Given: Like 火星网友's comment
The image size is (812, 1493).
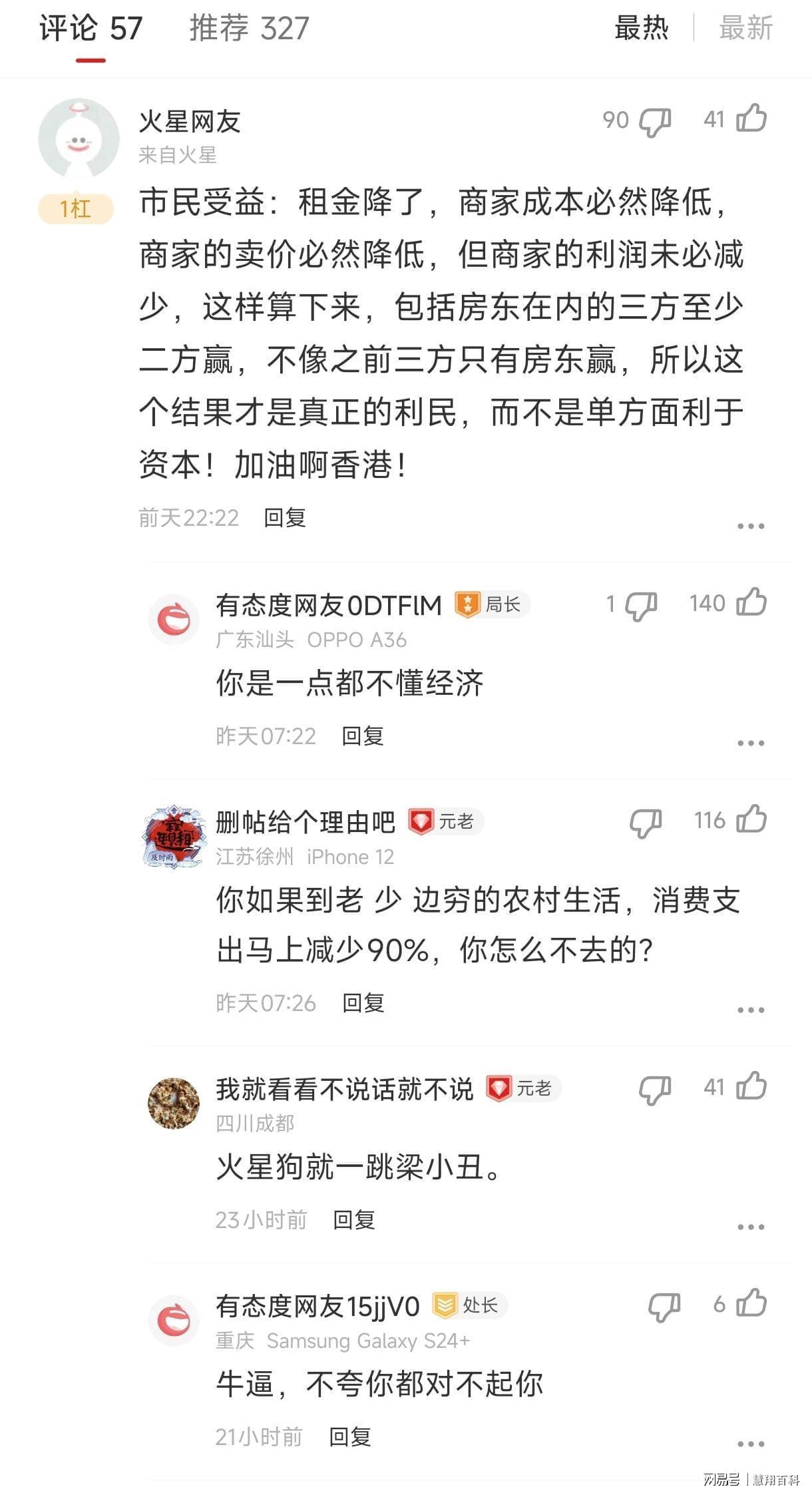Looking at the screenshot, I should [x=751, y=119].
